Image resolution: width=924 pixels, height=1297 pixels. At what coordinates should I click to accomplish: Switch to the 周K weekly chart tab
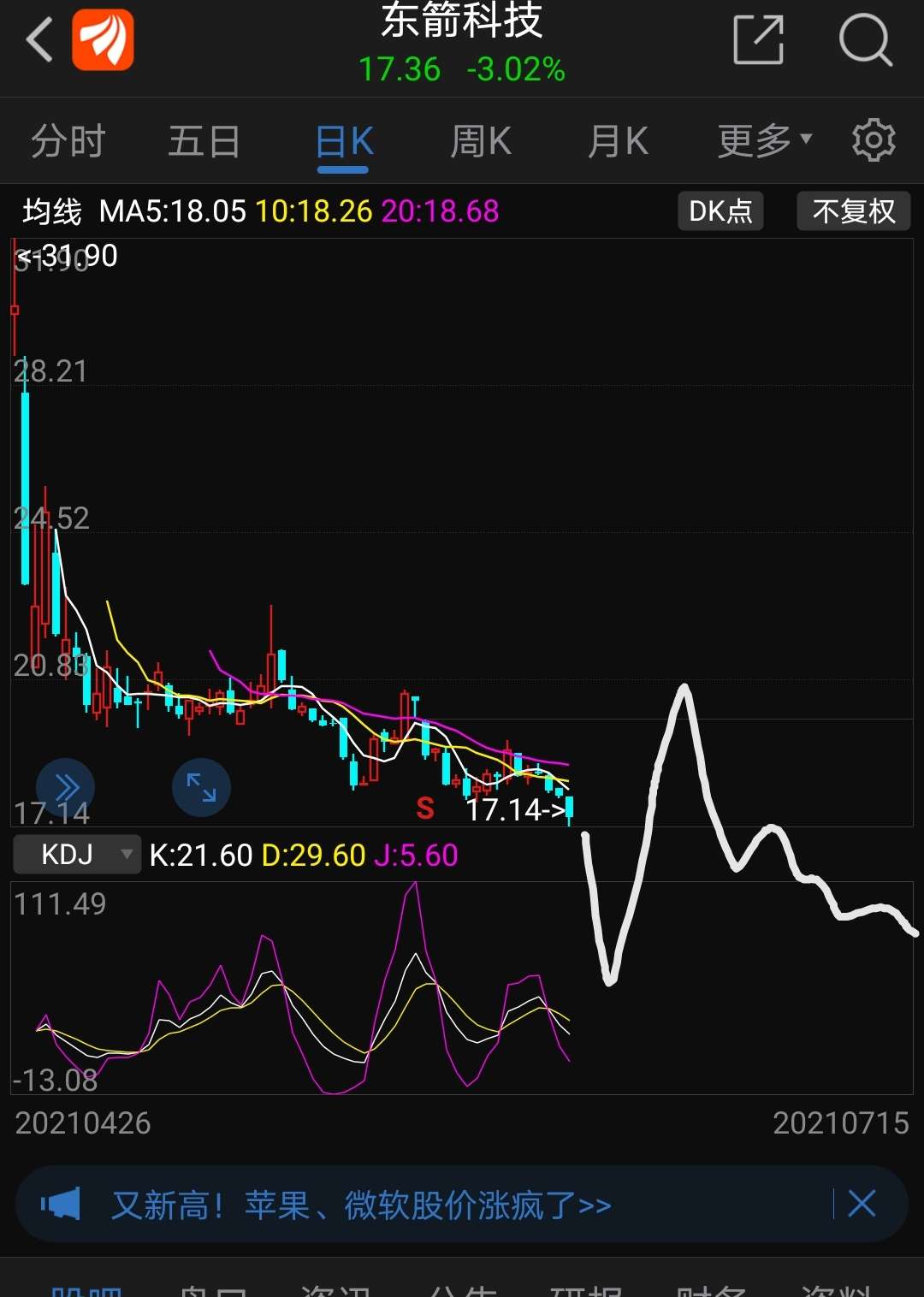480,139
